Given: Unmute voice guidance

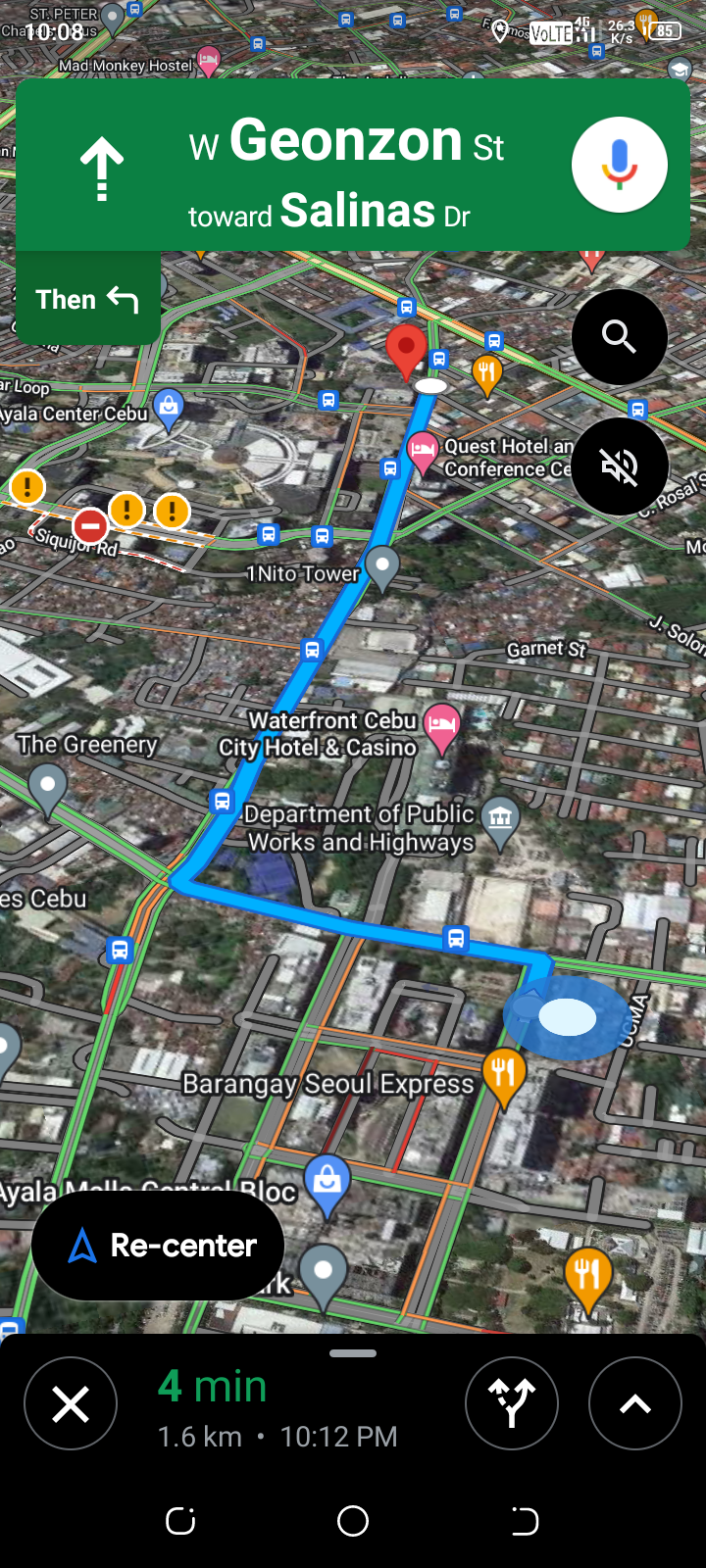Looking at the screenshot, I should point(619,466).
